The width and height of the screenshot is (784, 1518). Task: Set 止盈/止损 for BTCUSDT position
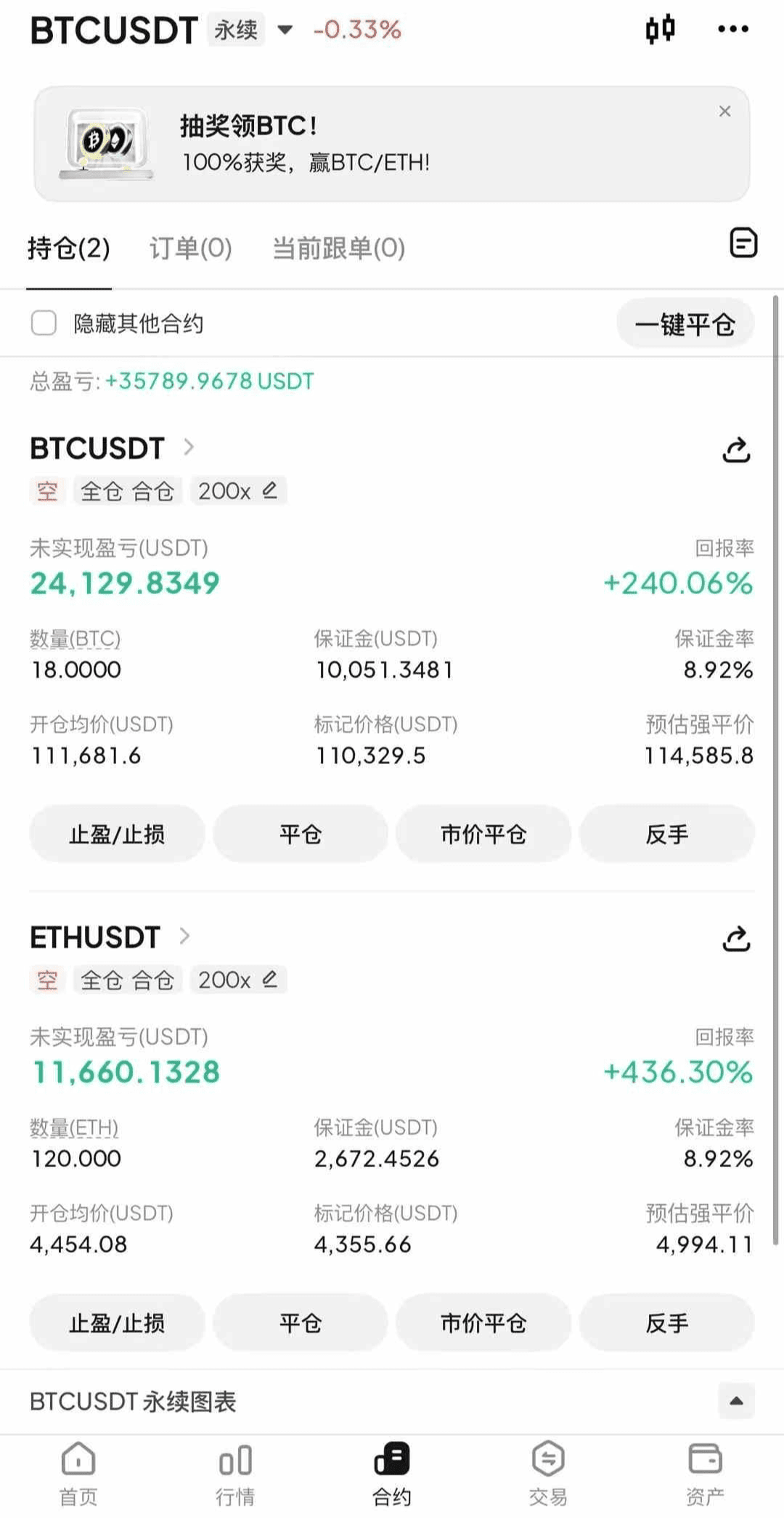(x=117, y=834)
